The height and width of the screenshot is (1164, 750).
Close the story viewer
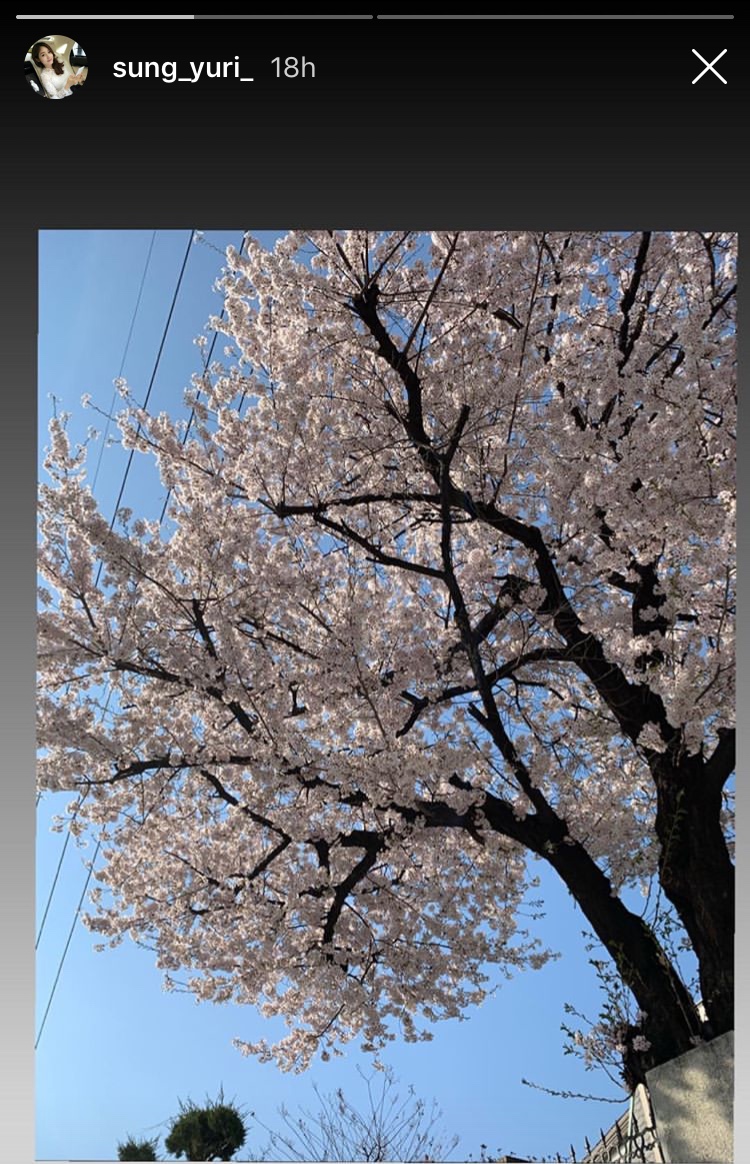pyautogui.click(x=709, y=67)
